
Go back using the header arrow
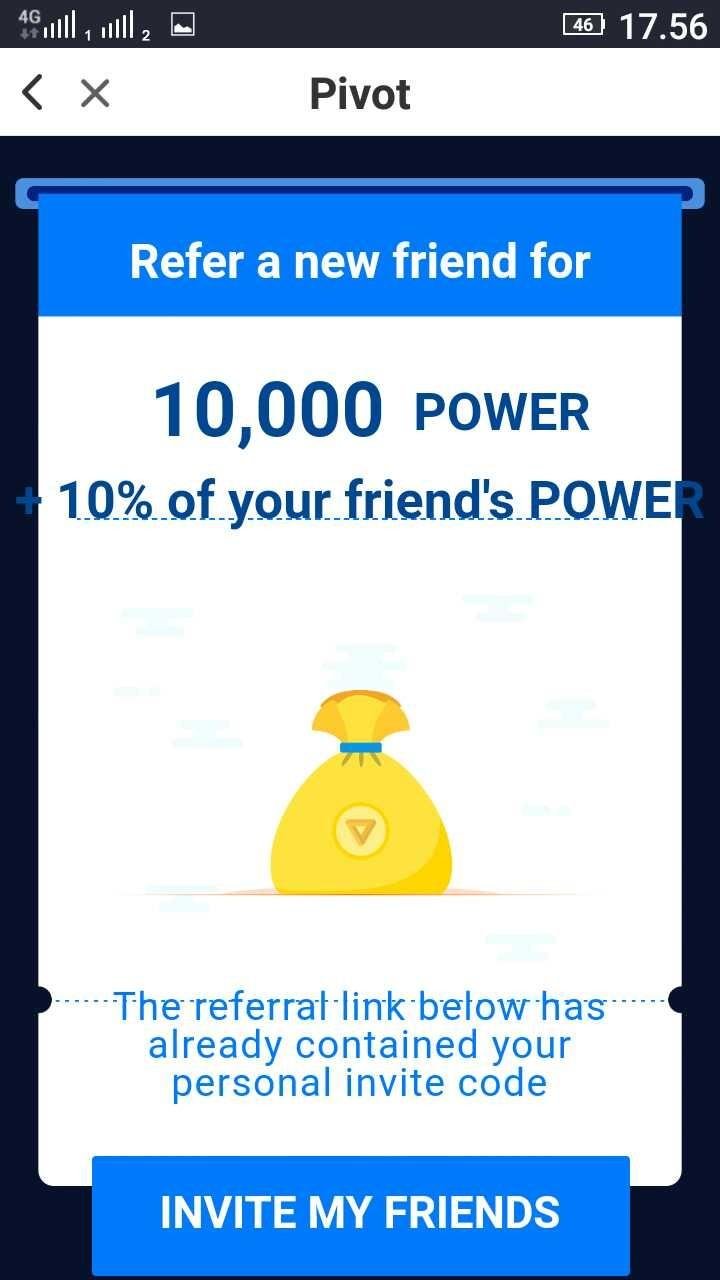click(x=33, y=93)
